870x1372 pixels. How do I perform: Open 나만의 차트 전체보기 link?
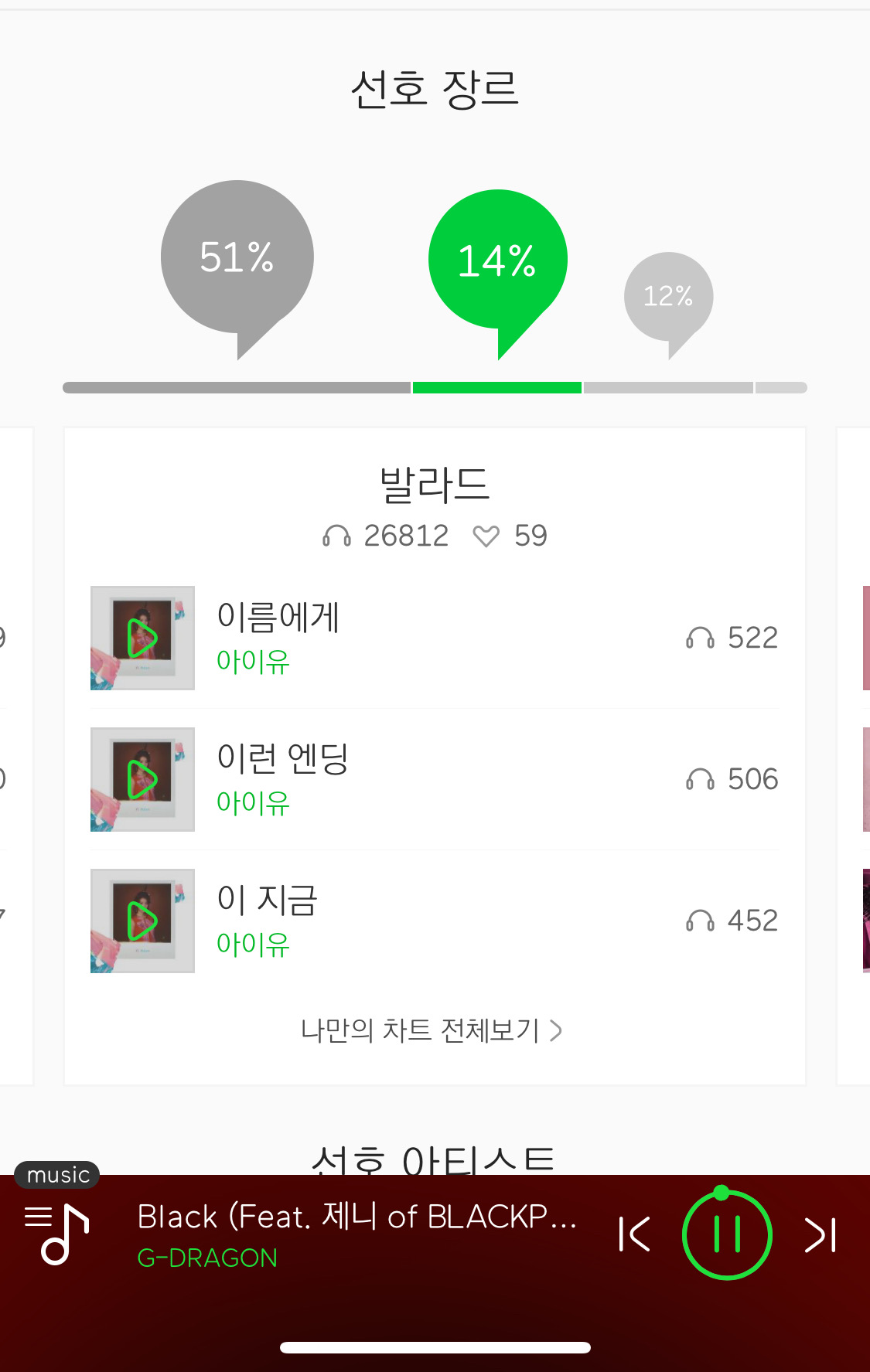(420, 1030)
